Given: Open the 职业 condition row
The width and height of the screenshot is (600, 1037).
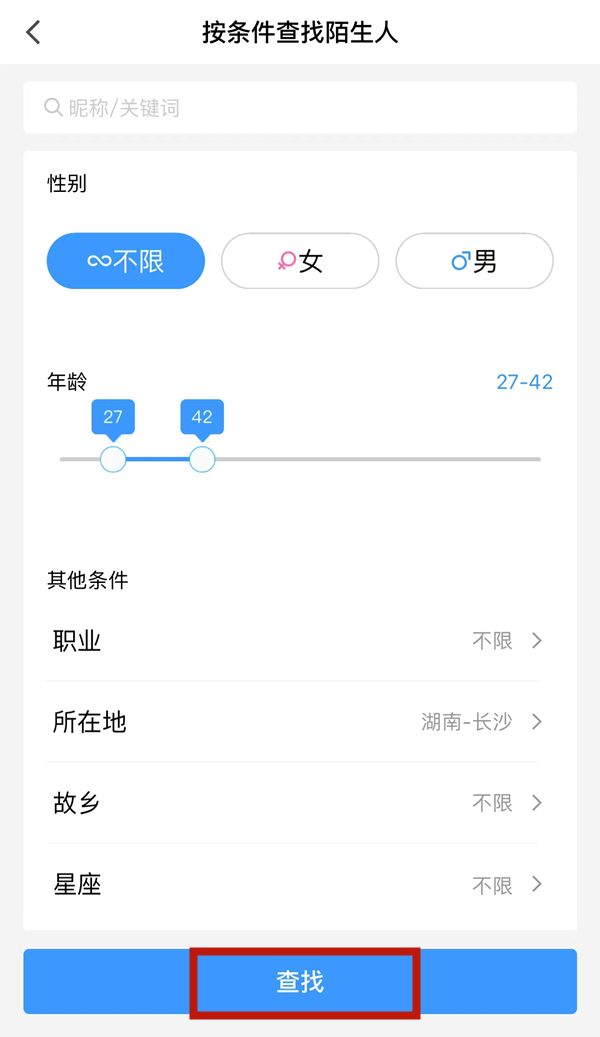Looking at the screenshot, I should [297, 641].
